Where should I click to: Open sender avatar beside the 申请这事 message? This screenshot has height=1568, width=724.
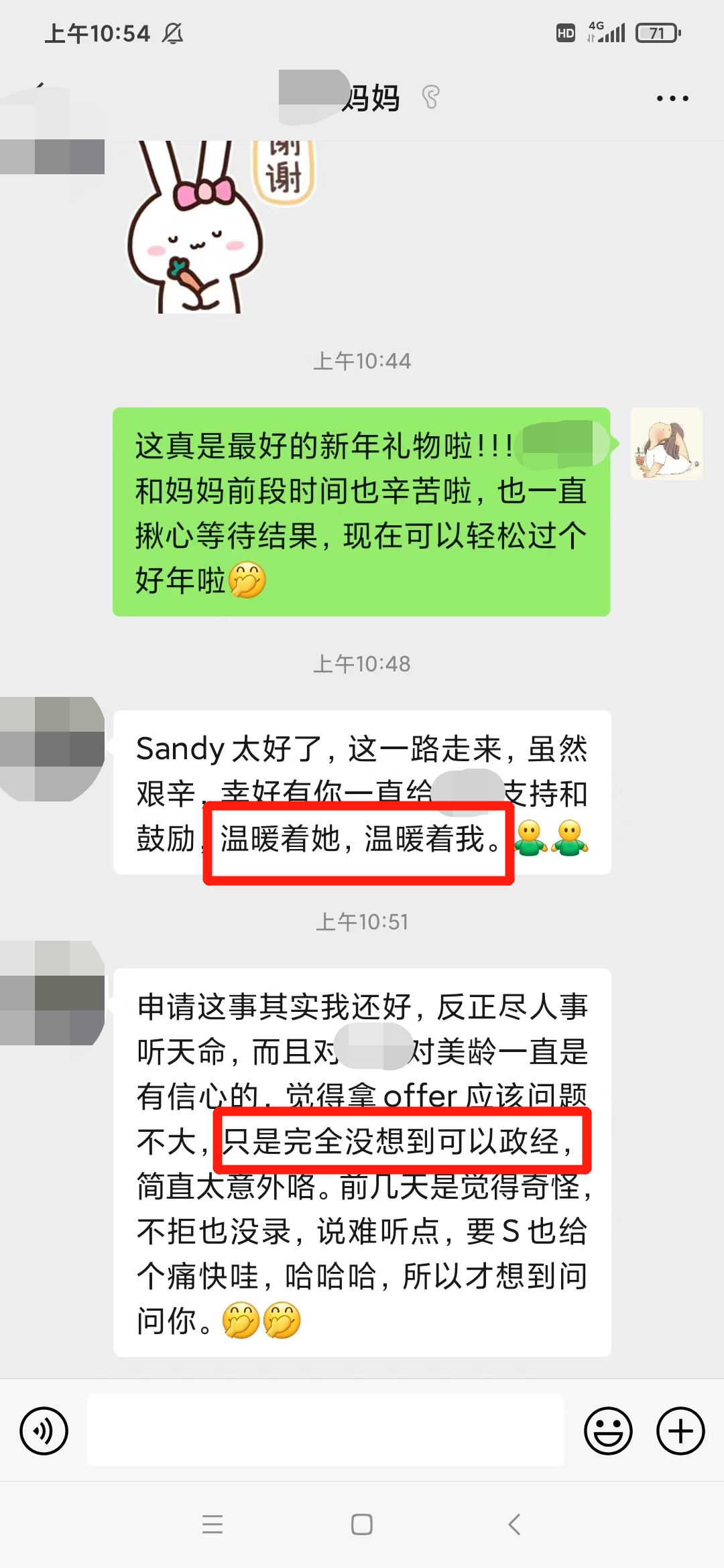point(52,993)
